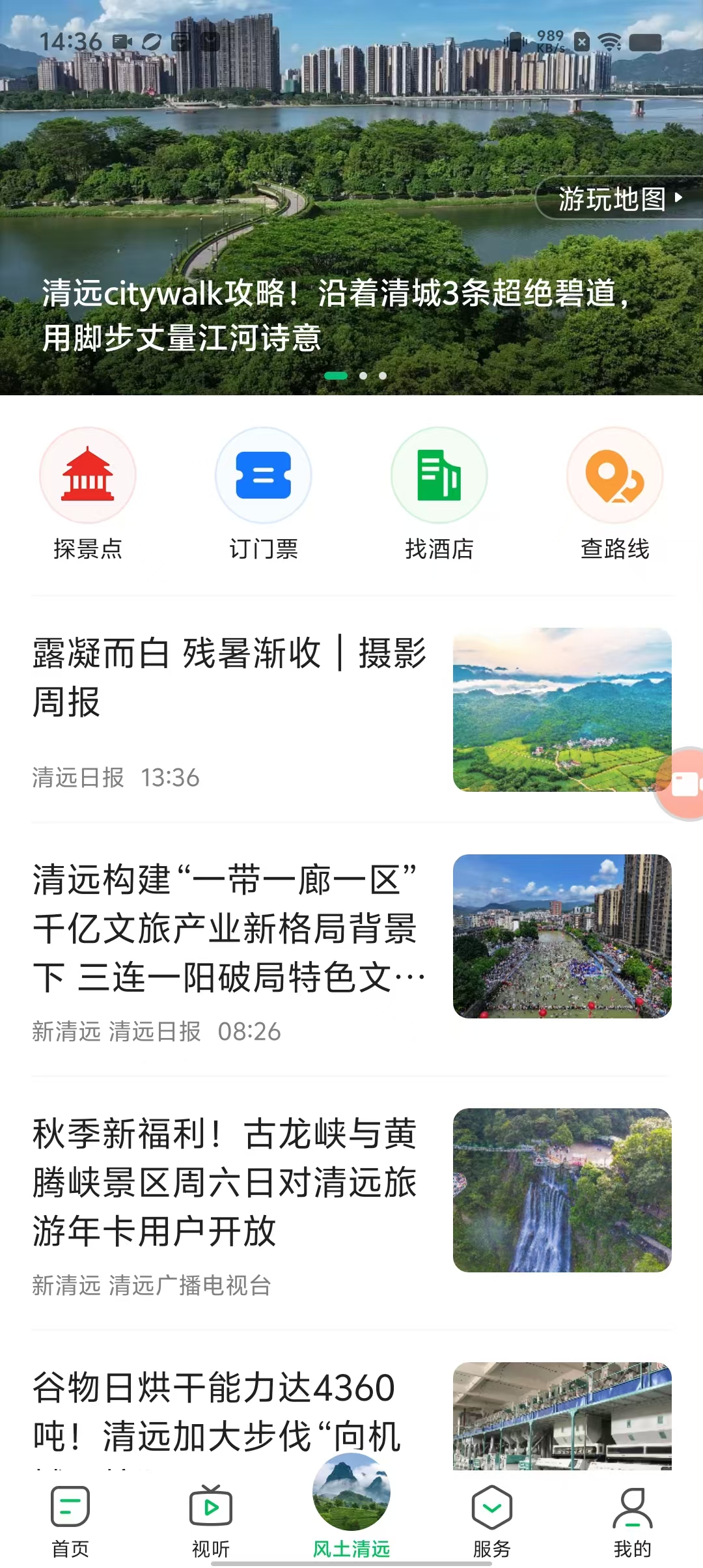
Task: Select the 订门票 ticket booking shortcut
Action: (264, 494)
